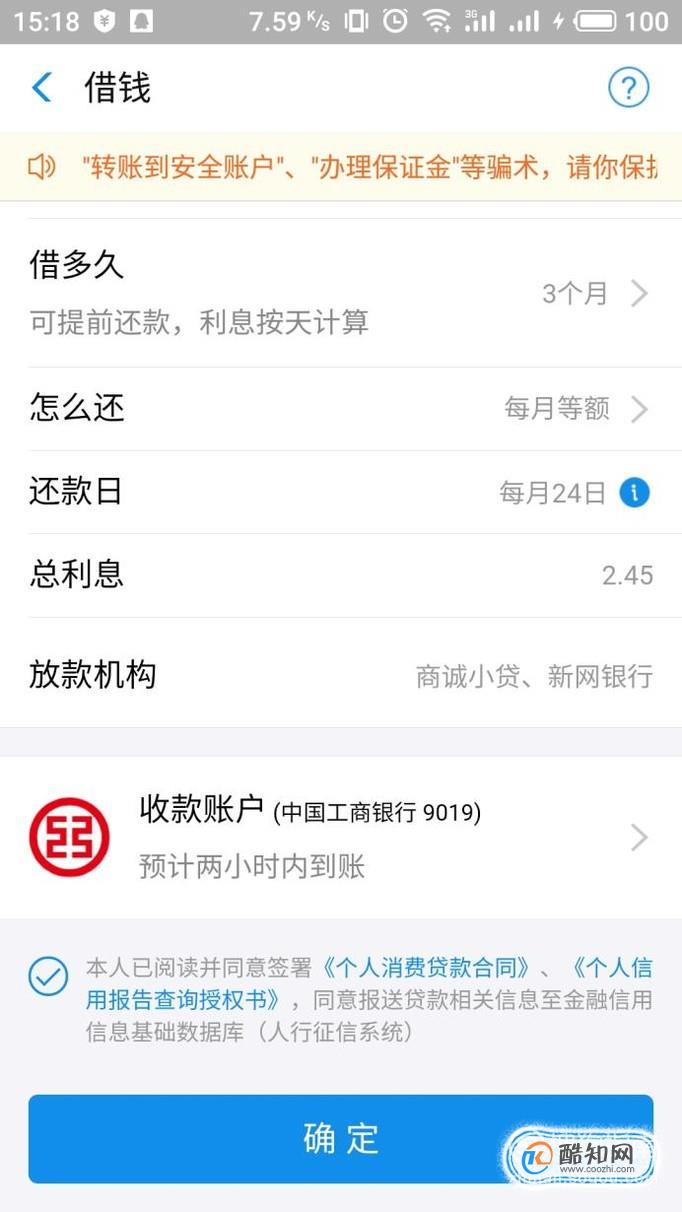This screenshot has height=1212, width=682.
Task: Change the 收款账户 bank account
Action: pyautogui.click(x=341, y=837)
